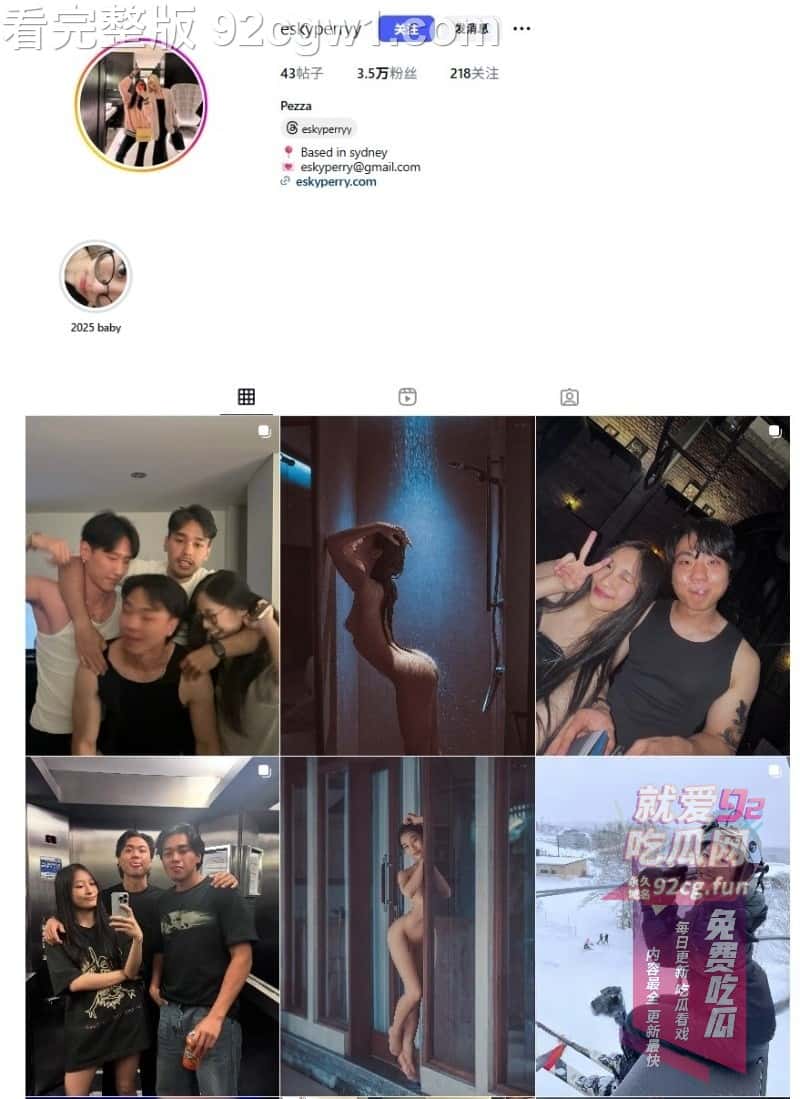Open the three-dot options menu
Screen dimensions: 800x1099
pyautogui.click(x=521, y=28)
